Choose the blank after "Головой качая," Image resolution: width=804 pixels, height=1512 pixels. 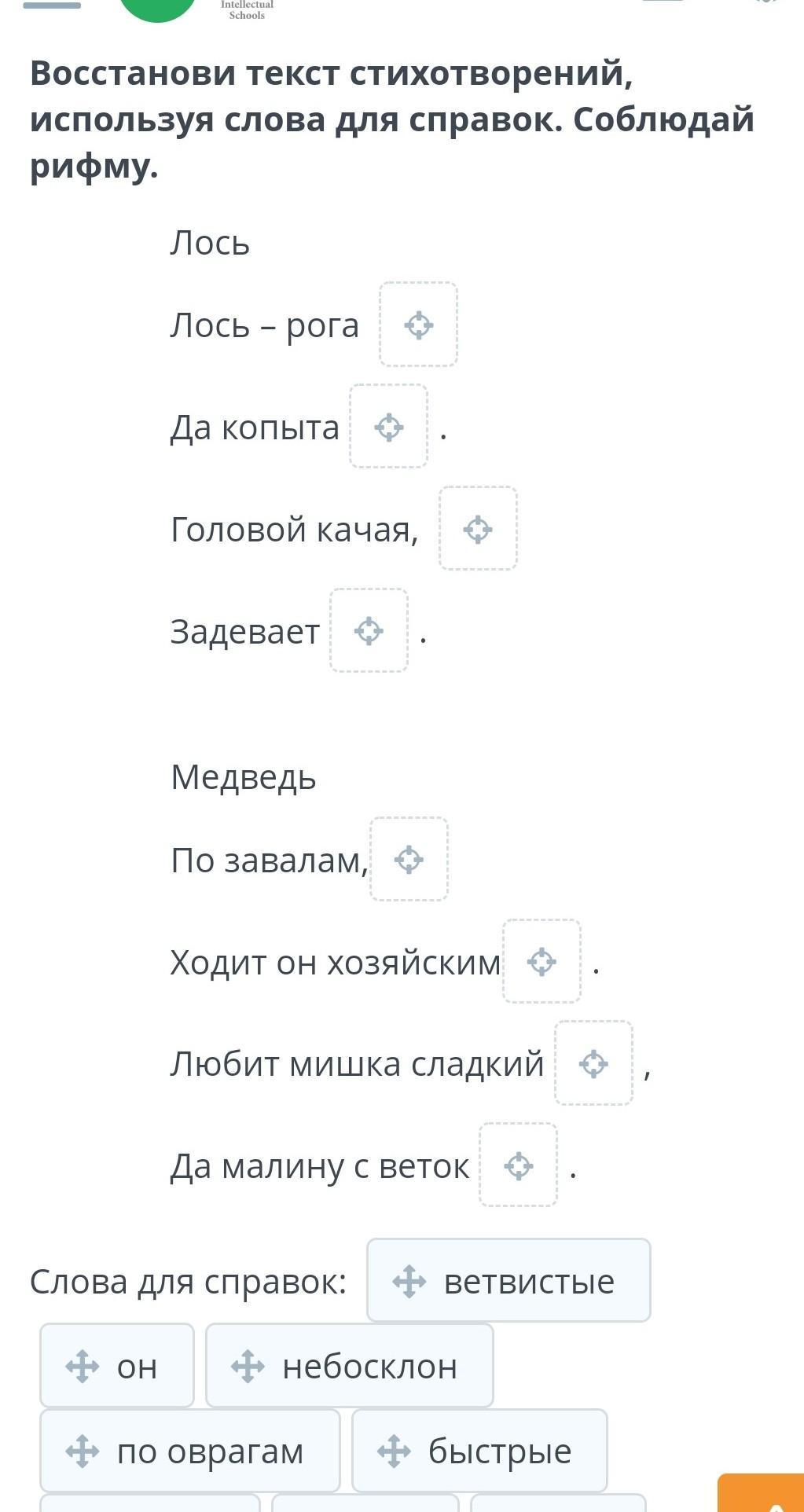(x=478, y=528)
